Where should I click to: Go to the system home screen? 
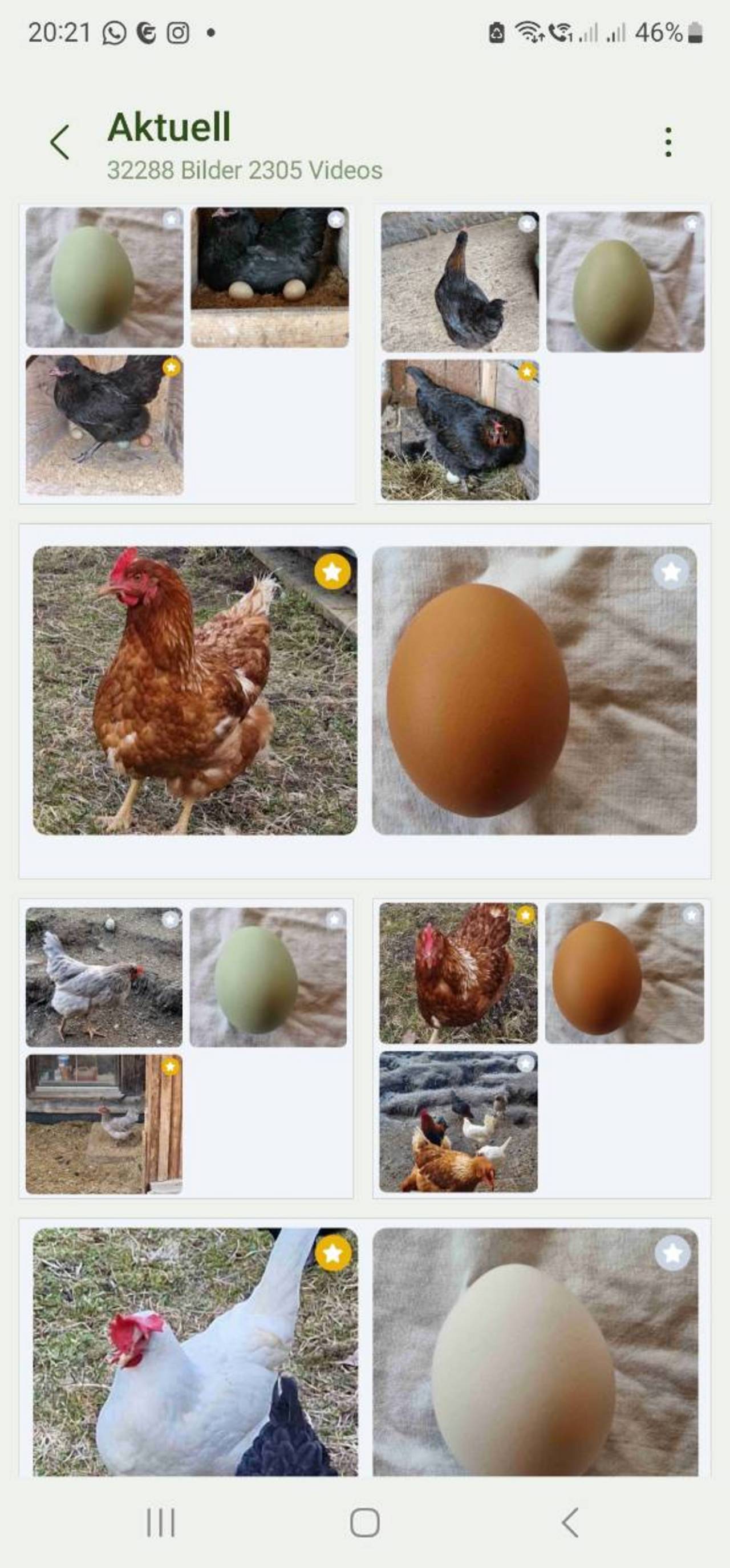tap(364, 1522)
